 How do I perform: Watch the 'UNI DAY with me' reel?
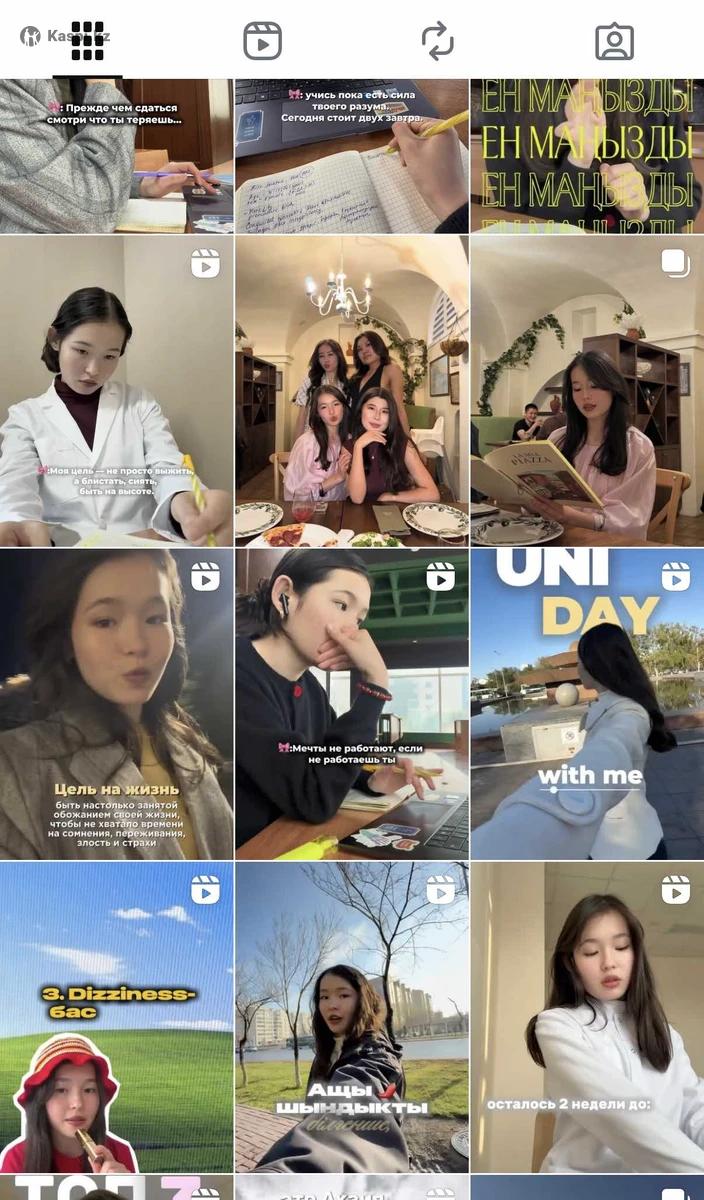(587, 704)
